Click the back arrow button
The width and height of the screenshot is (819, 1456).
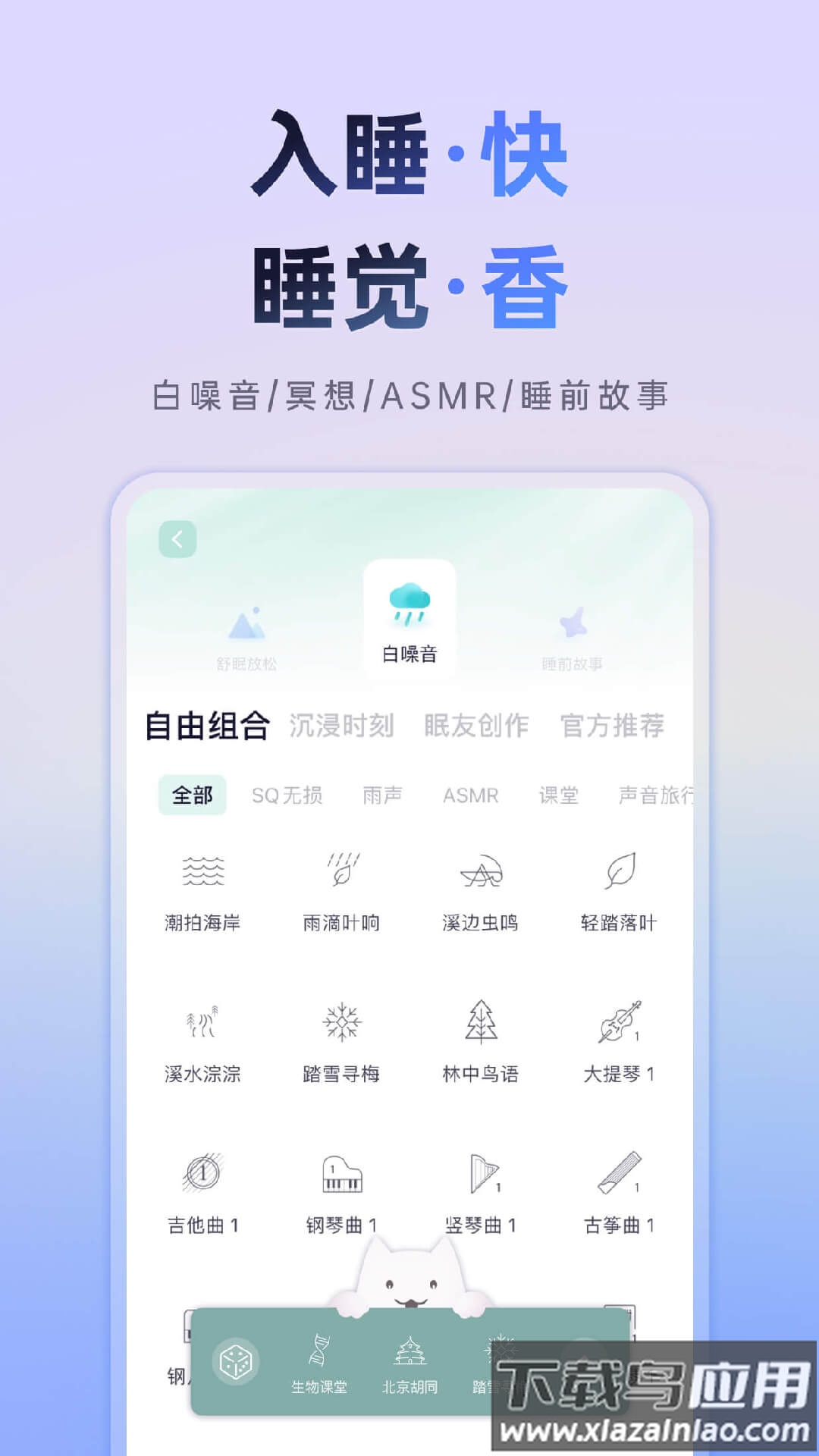point(179,538)
